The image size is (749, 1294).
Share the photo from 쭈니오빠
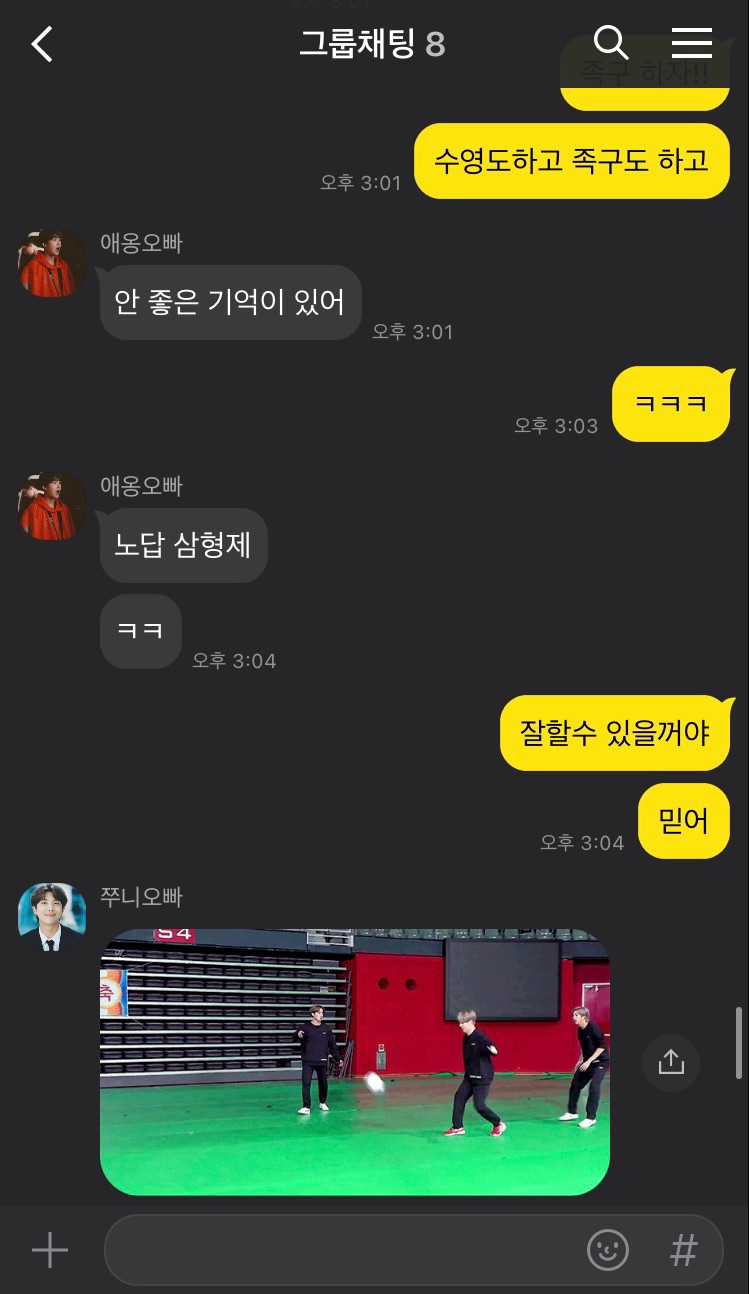coord(670,1062)
